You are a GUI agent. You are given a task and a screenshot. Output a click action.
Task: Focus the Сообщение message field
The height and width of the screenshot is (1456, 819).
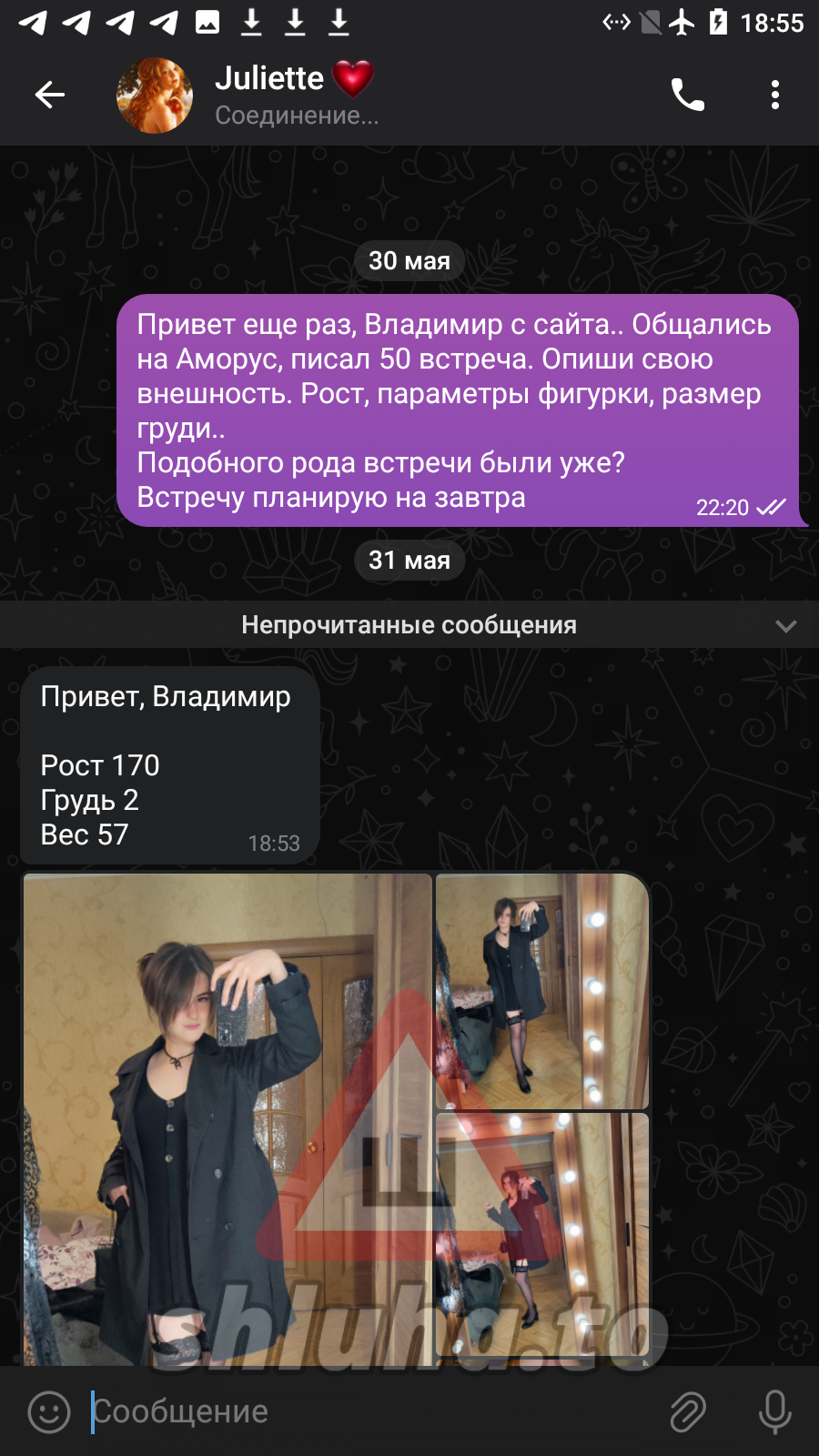(x=364, y=1411)
